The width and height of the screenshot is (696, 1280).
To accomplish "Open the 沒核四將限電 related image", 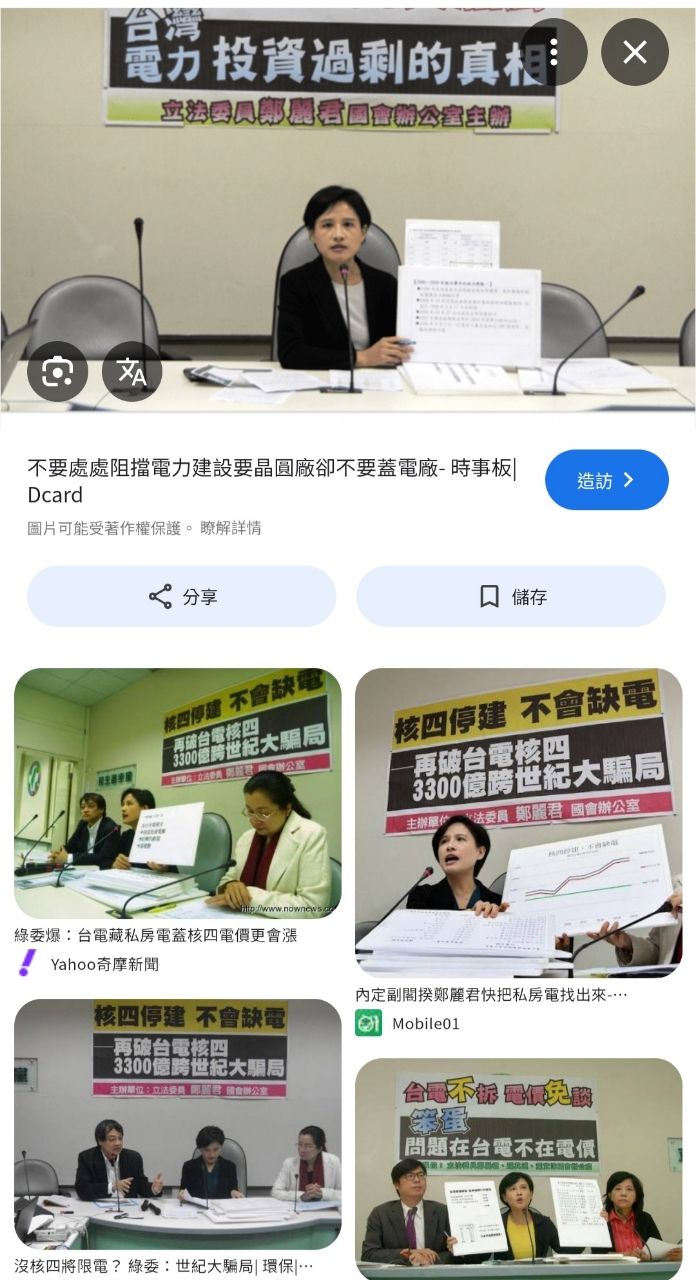I will click(177, 1124).
